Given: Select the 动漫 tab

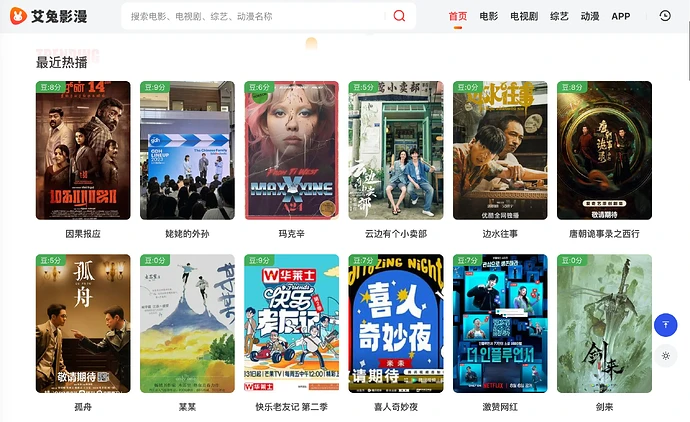Looking at the screenshot, I should (x=590, y=16).
